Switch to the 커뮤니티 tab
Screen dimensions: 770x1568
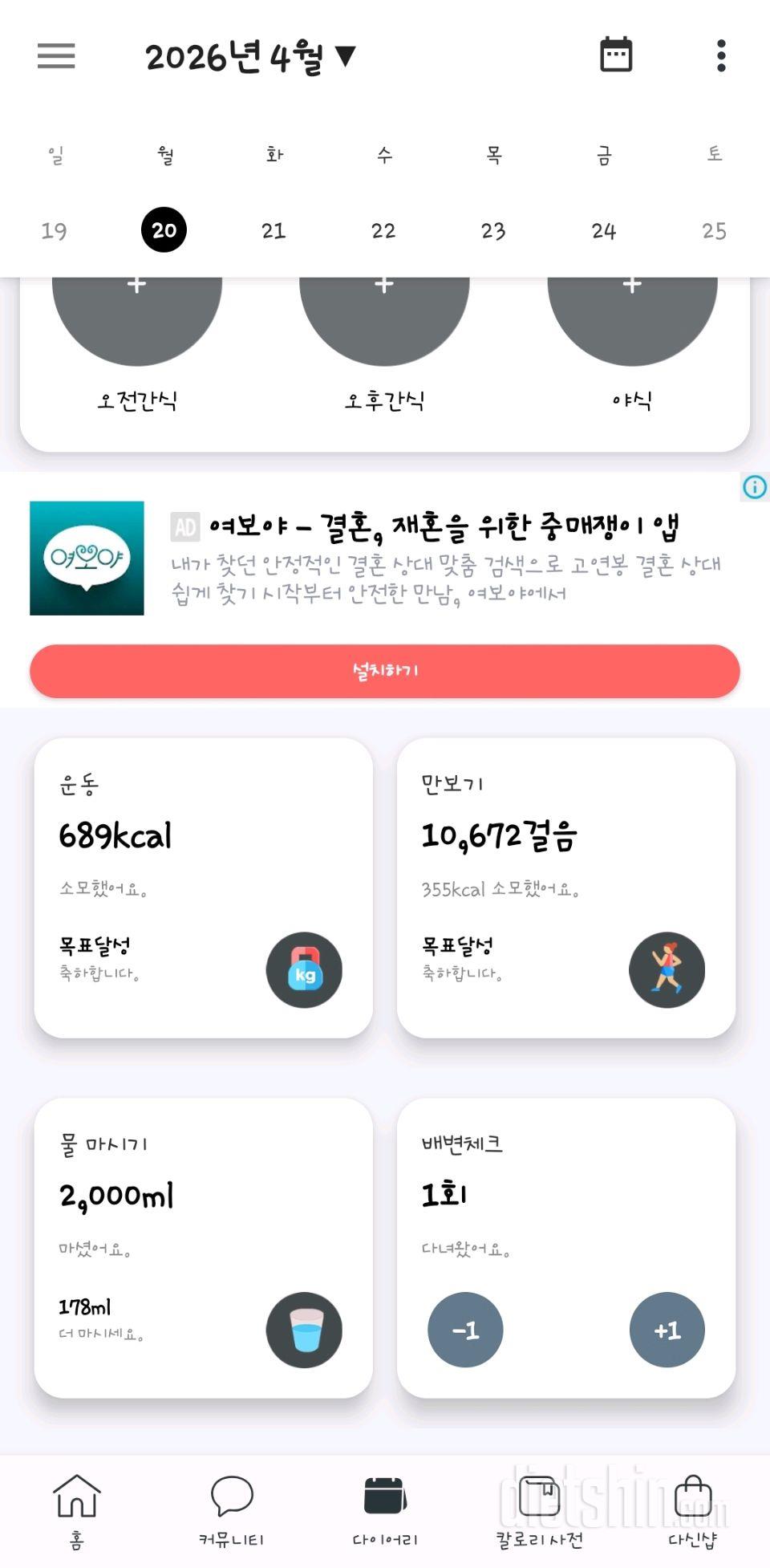pos(231,1510)
